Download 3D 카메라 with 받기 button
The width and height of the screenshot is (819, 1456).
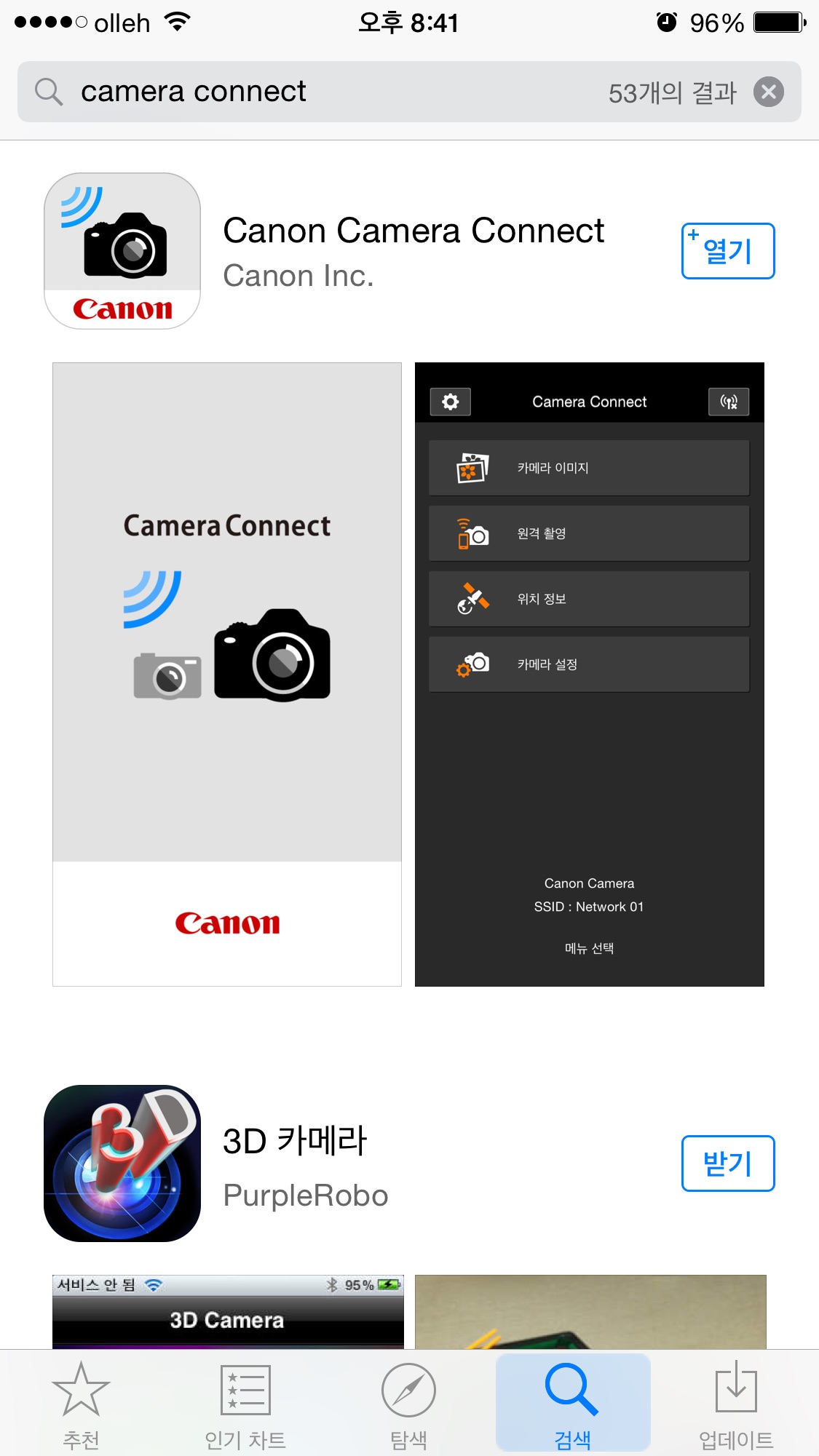pyautogui.click(x=727, y=1163)
